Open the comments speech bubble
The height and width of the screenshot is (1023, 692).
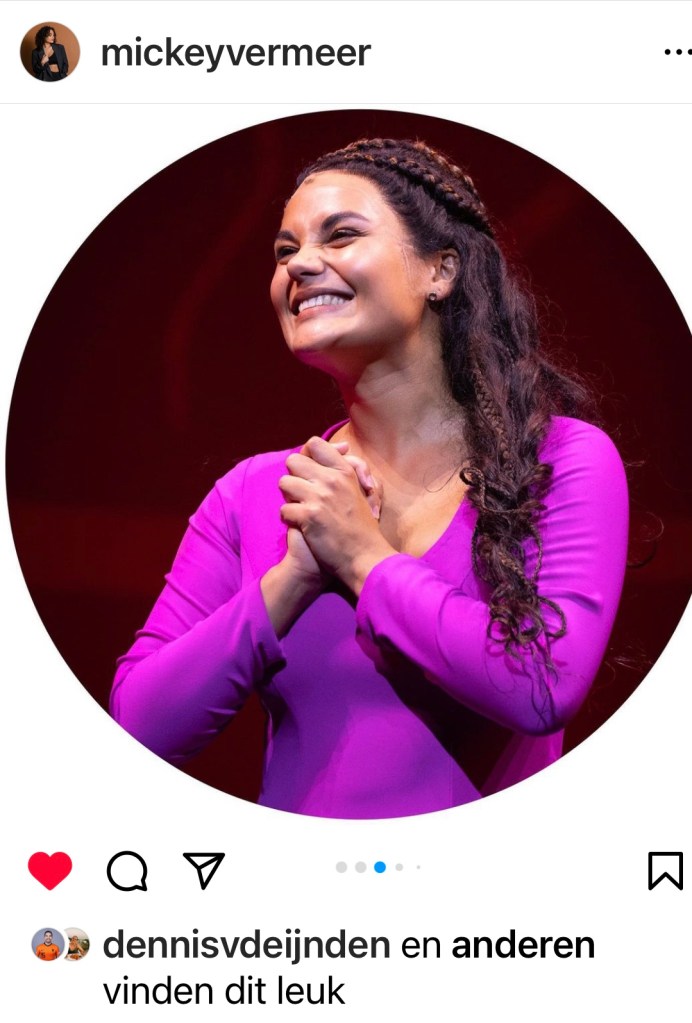tap(127, 871)
